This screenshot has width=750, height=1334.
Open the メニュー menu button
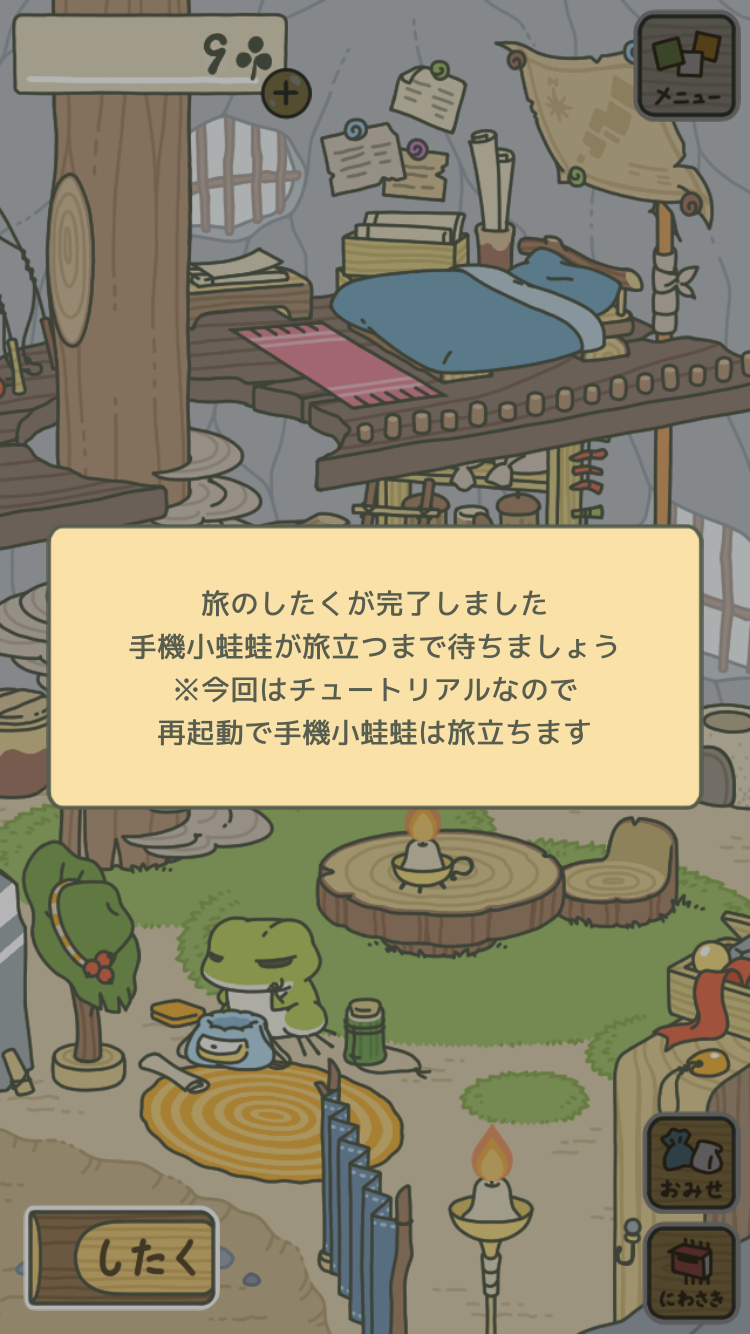[687, 65]
